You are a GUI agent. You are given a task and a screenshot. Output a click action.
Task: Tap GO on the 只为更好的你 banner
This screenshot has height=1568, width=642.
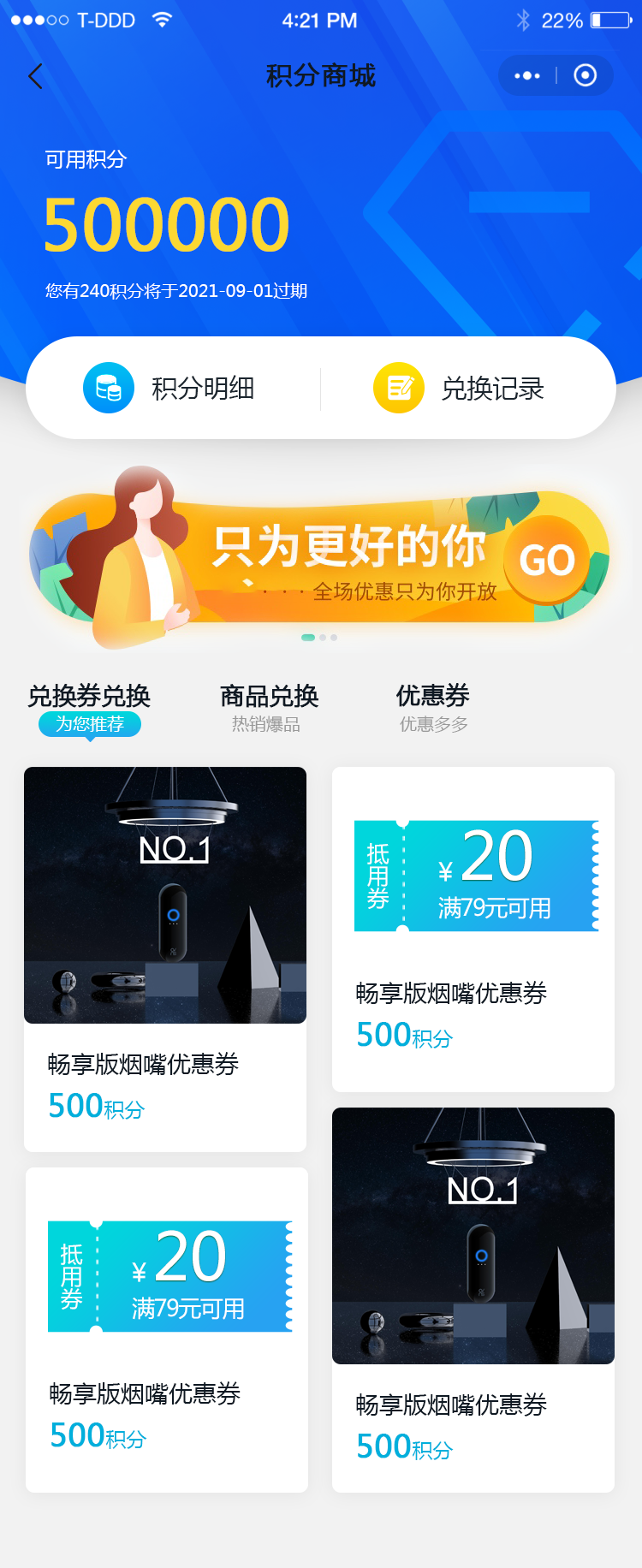pos(547,560)
